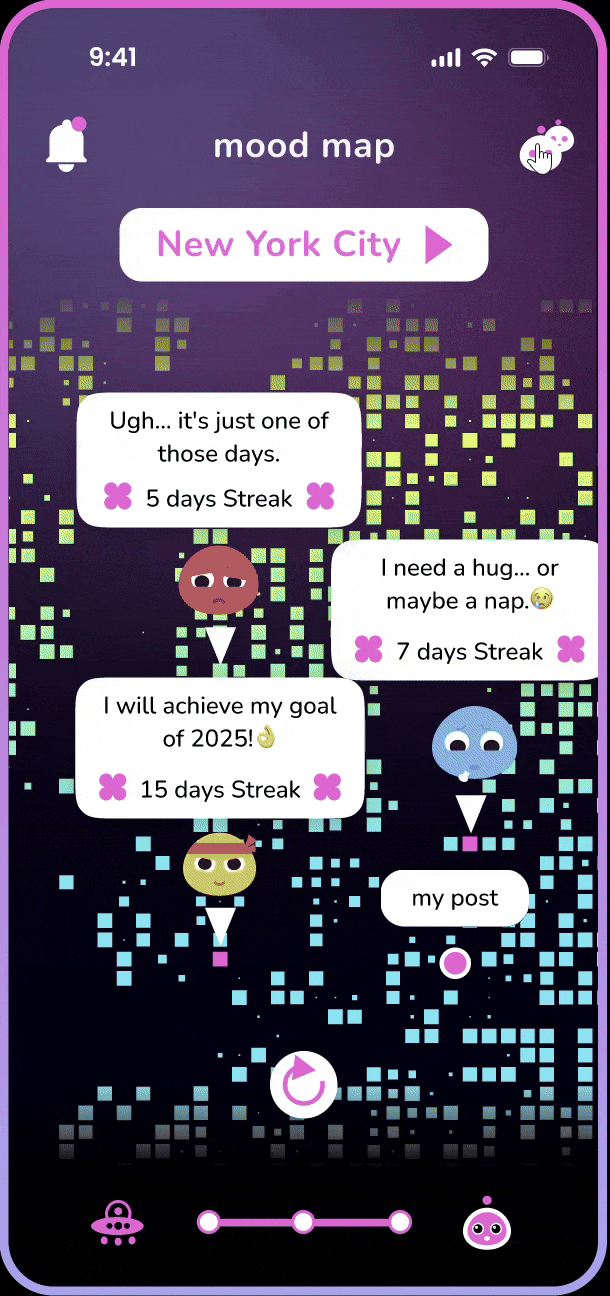The image size is (610, 1296).
Task: Open the notifications bell
Action: [x=66, y=146]
